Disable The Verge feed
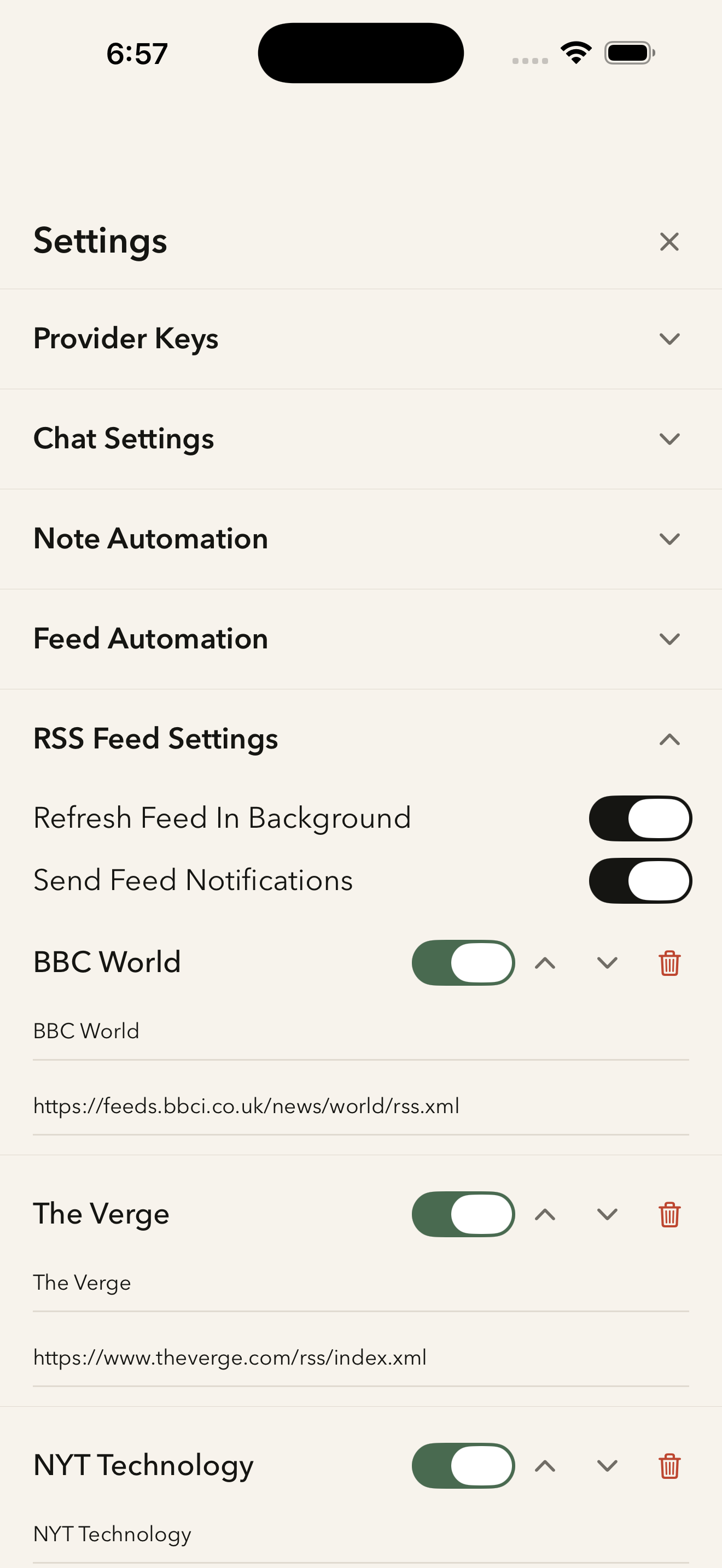This screenshot has width=722, height=1568. pos(463,1214)
